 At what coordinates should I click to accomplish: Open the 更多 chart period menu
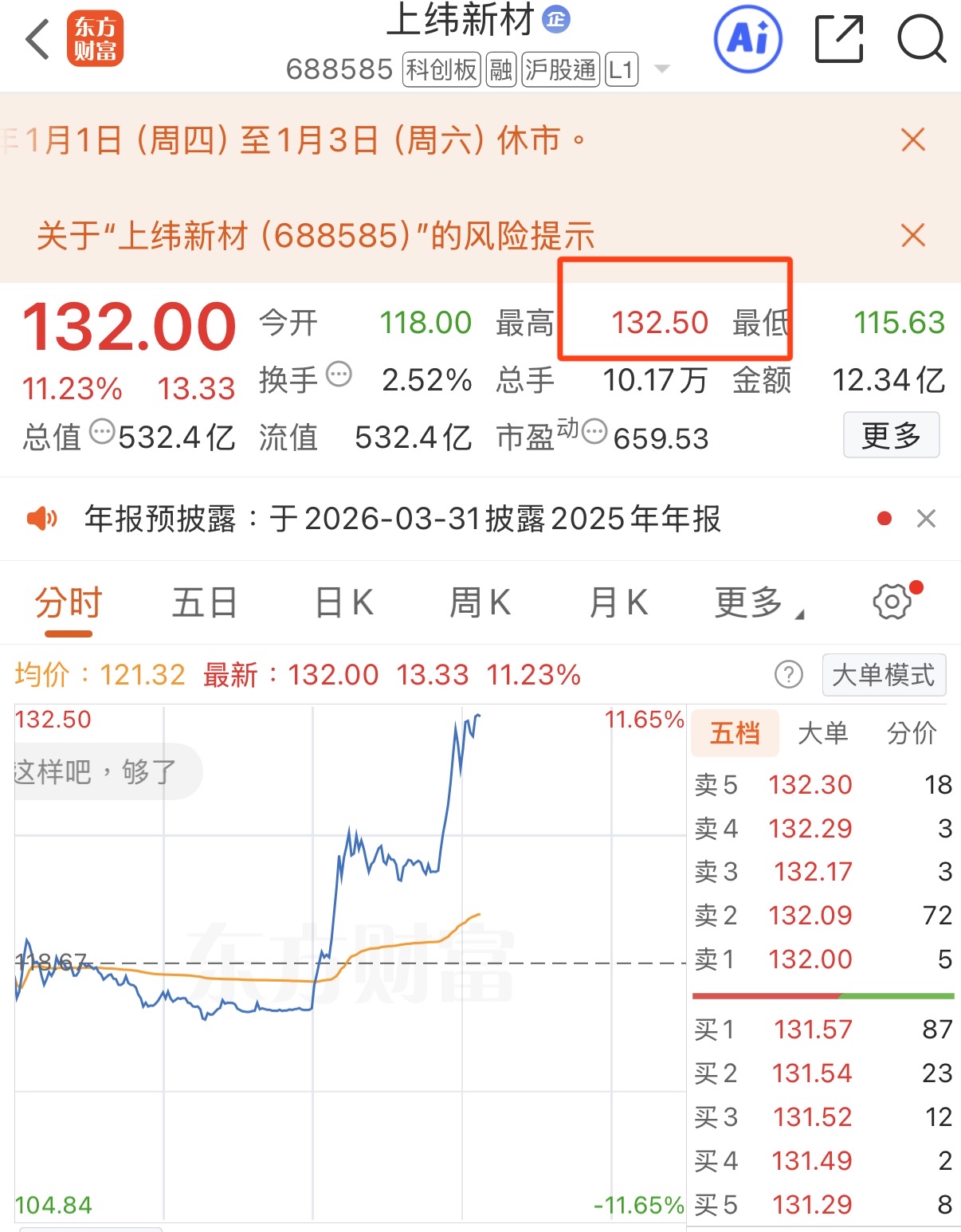[759, 603]
